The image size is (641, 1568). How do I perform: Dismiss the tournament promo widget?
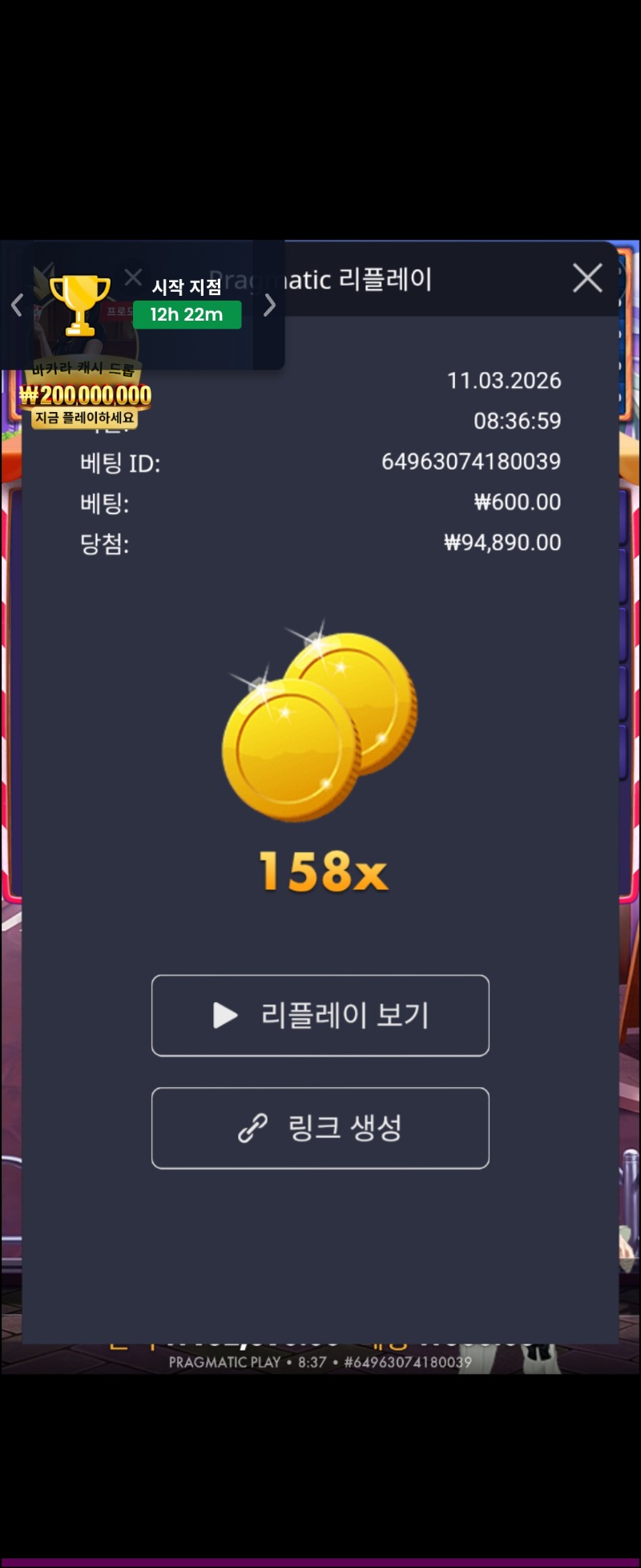134,277
